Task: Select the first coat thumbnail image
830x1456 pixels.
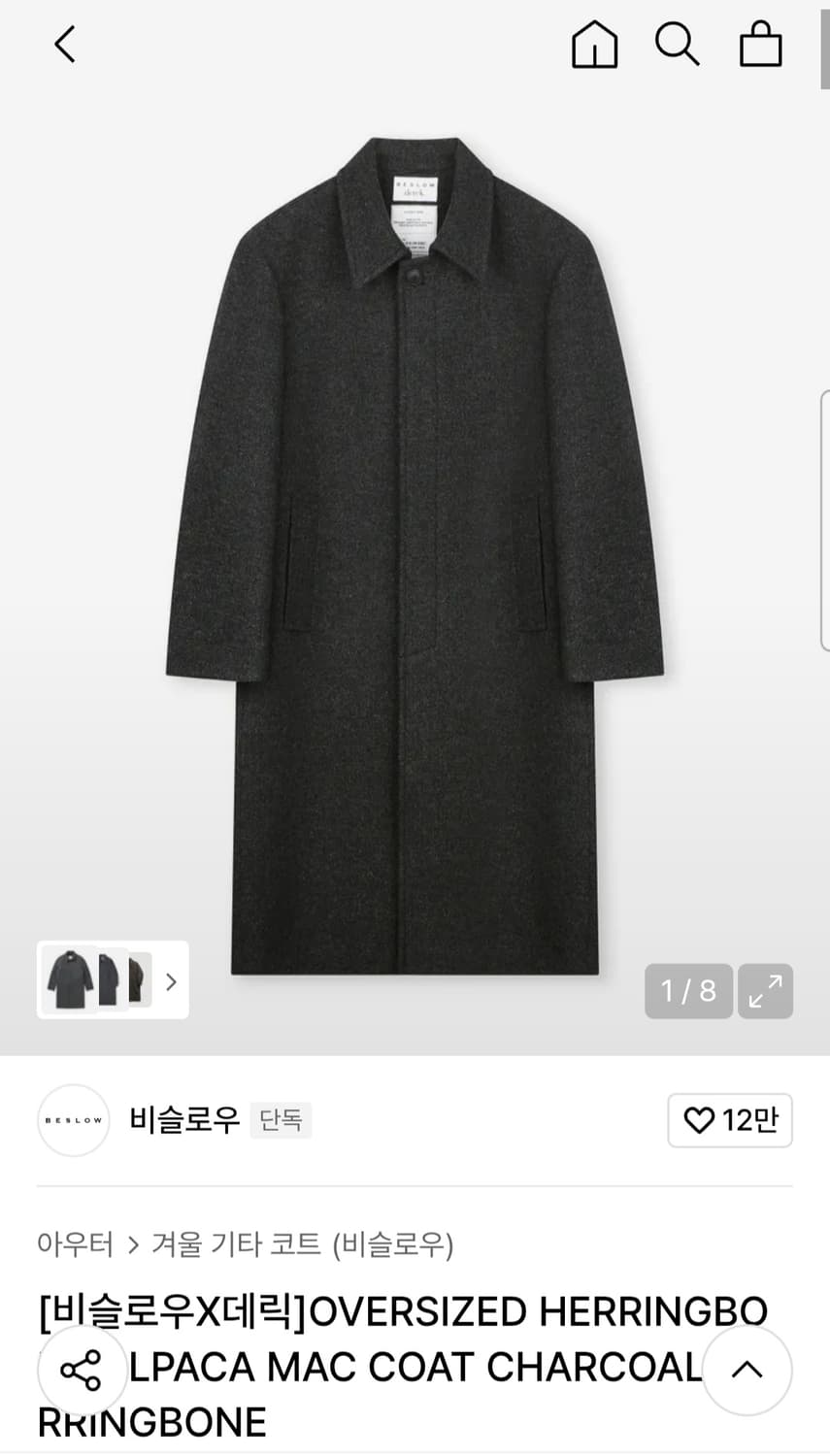Action: 68,979
